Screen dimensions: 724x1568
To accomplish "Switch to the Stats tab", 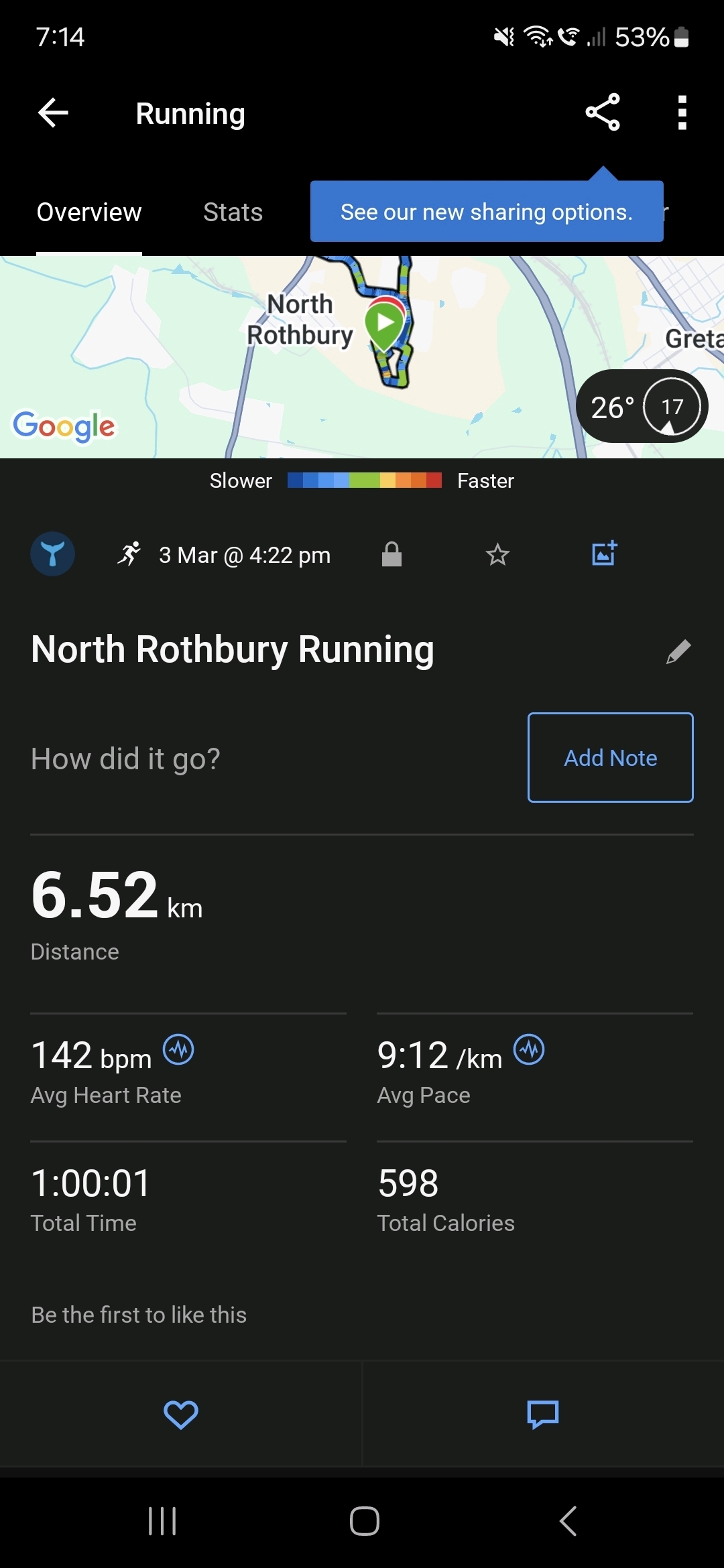I will [233, 212].
